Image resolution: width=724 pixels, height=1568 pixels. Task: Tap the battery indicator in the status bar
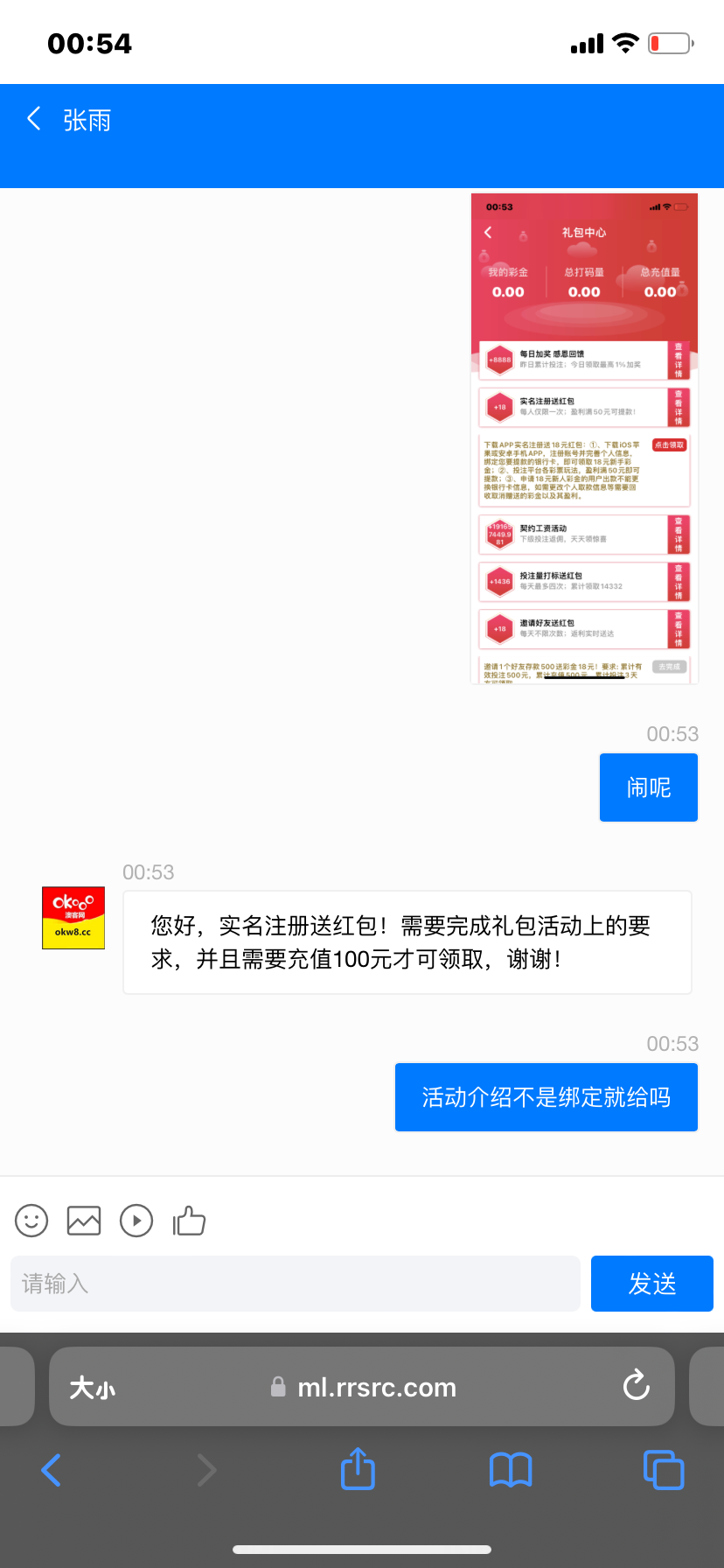[668, 41]
